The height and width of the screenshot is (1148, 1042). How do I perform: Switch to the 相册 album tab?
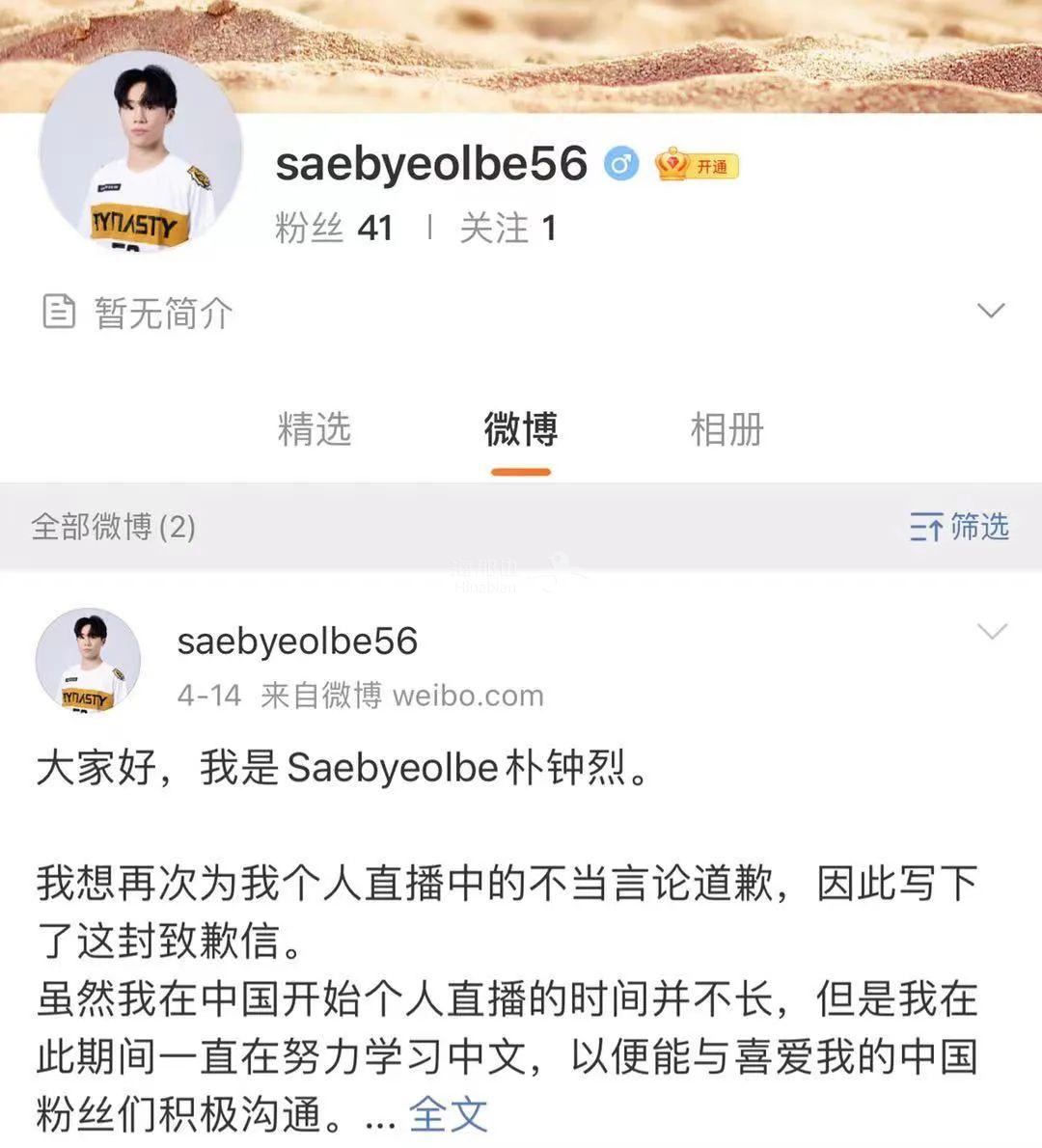pos(727,429)
